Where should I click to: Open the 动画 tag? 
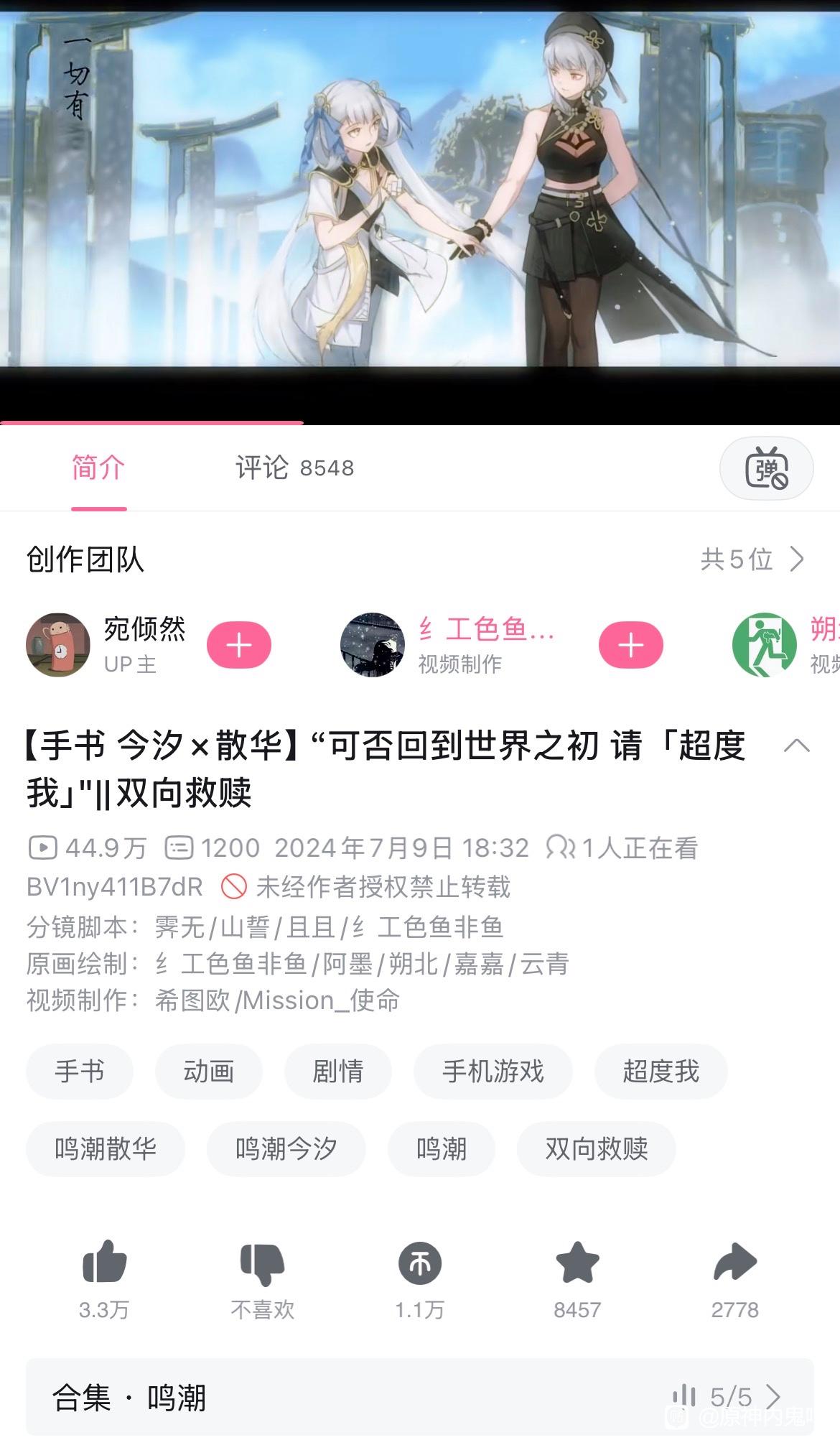coord(209,1071)
